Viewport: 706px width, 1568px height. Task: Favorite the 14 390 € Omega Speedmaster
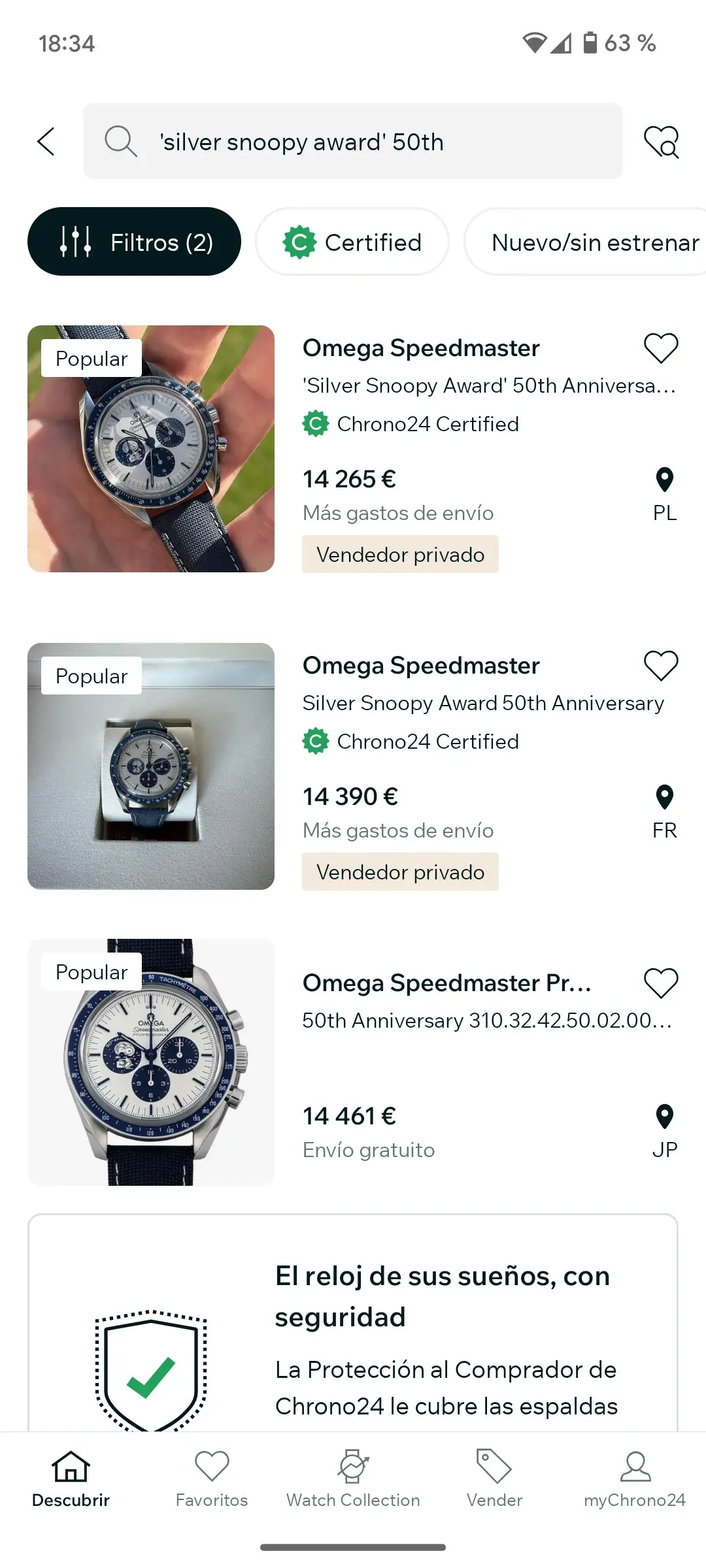point(661,665)
